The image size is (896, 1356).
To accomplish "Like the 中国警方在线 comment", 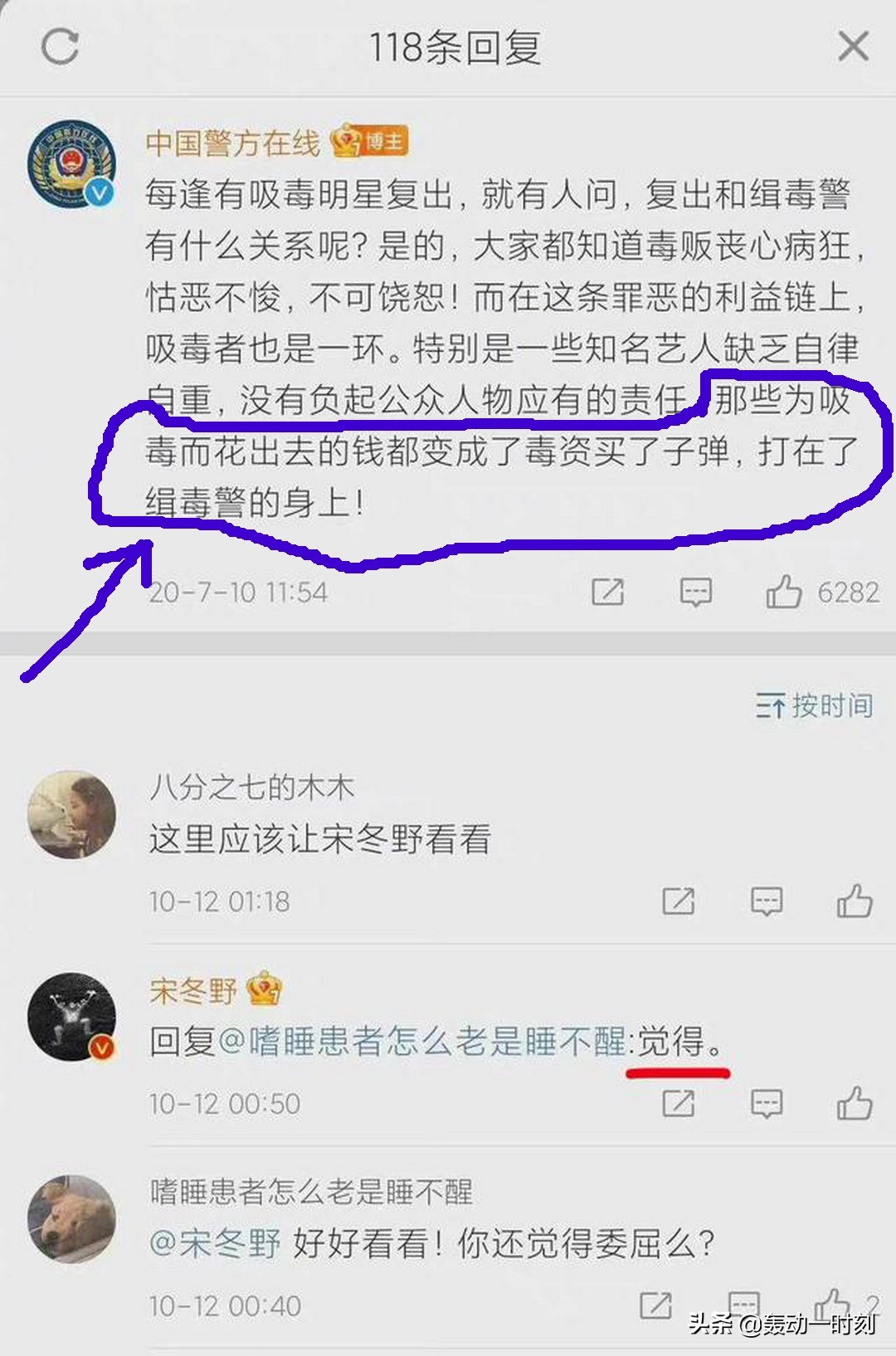I will click(x=783, y=593).
